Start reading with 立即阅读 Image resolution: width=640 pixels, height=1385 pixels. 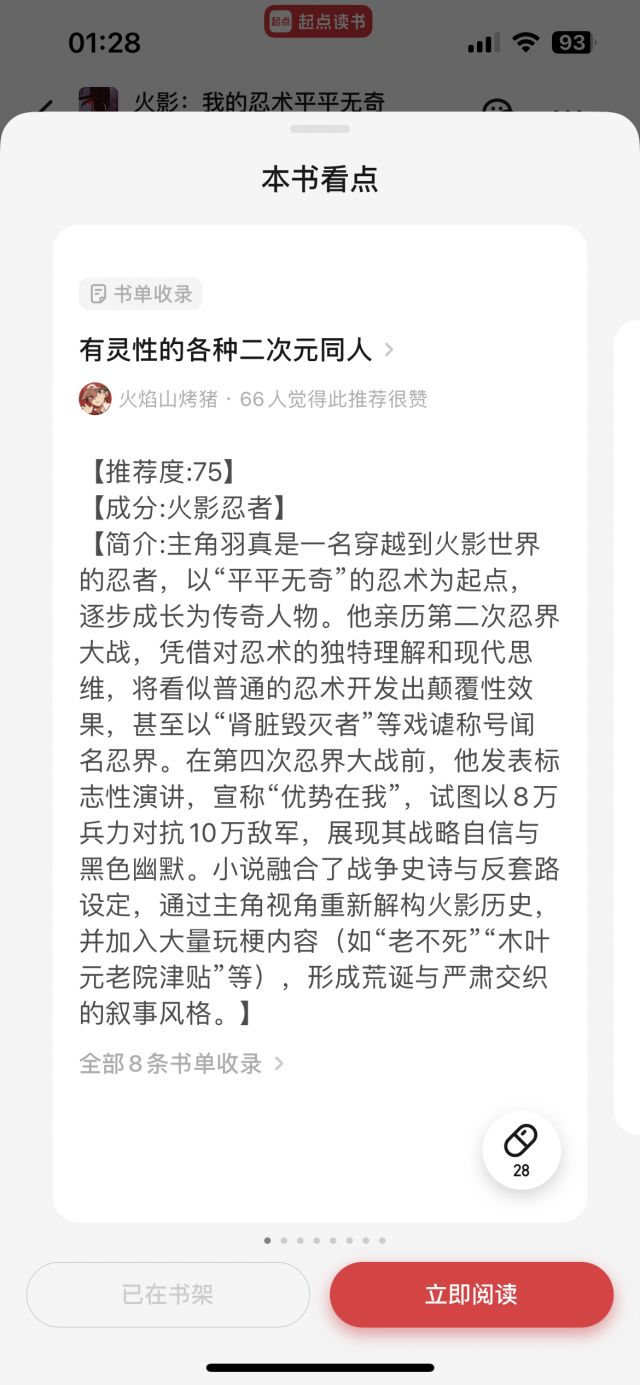tap(471, 1294)
